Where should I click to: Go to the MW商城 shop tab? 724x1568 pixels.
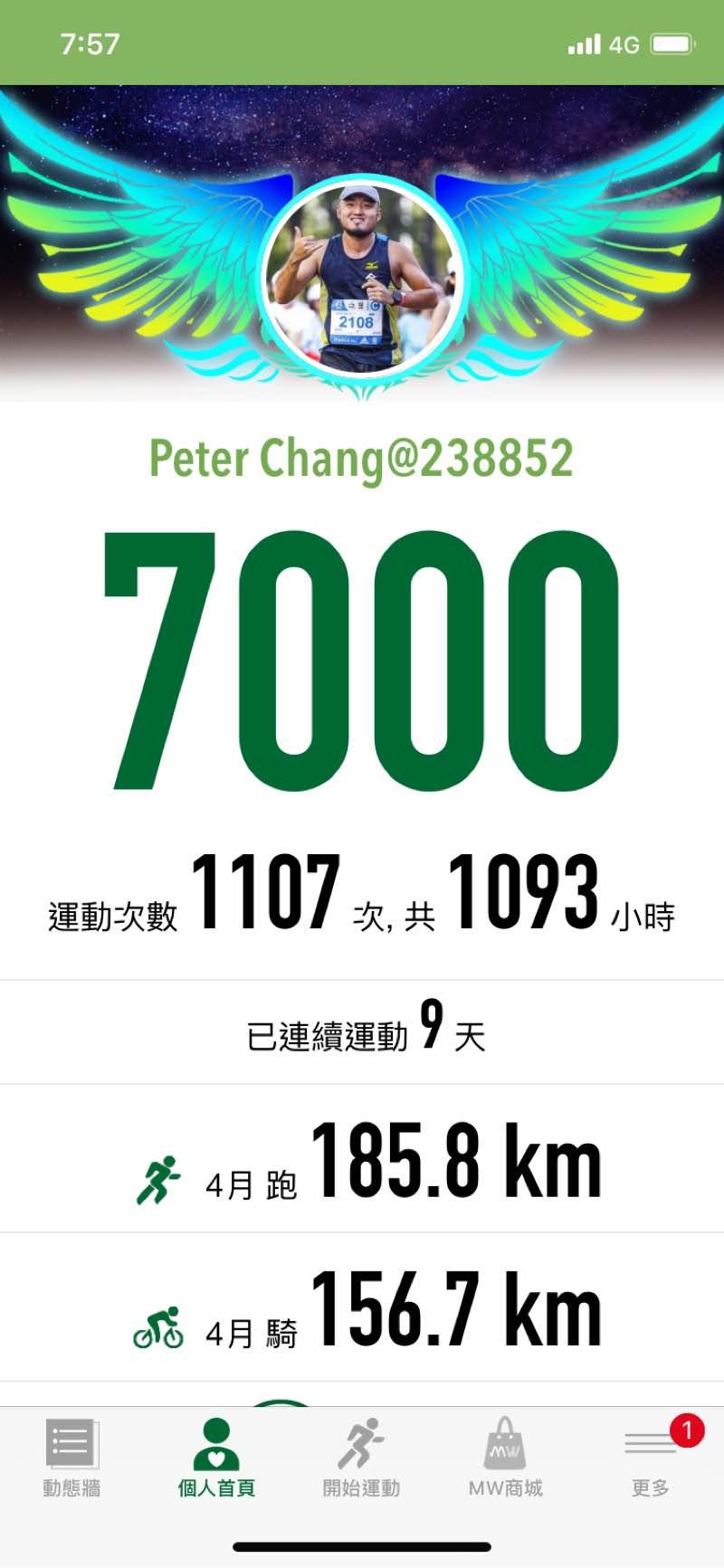[x=506, y=1457]
